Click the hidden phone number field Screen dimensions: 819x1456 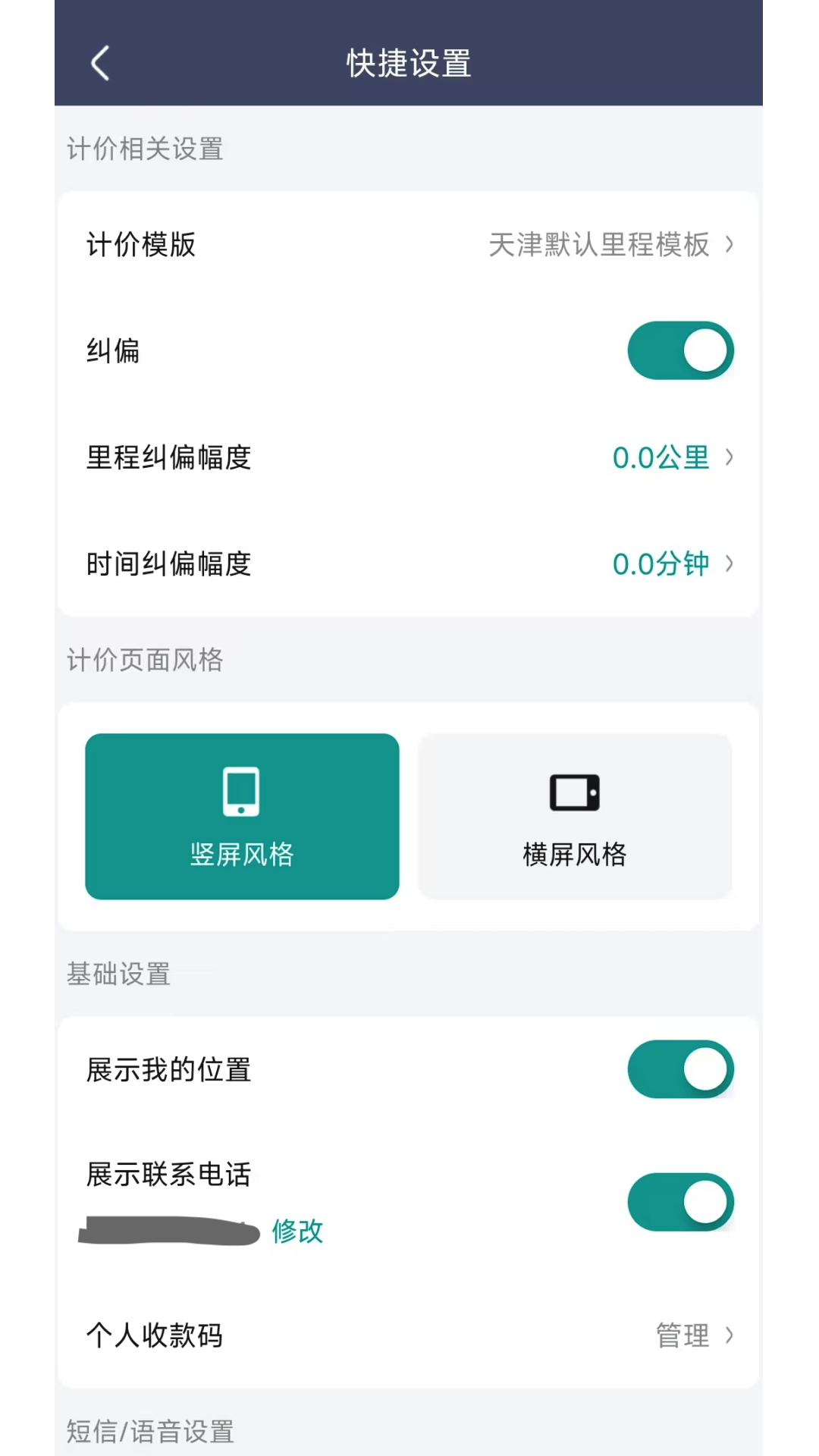(x=170, y=1228)
